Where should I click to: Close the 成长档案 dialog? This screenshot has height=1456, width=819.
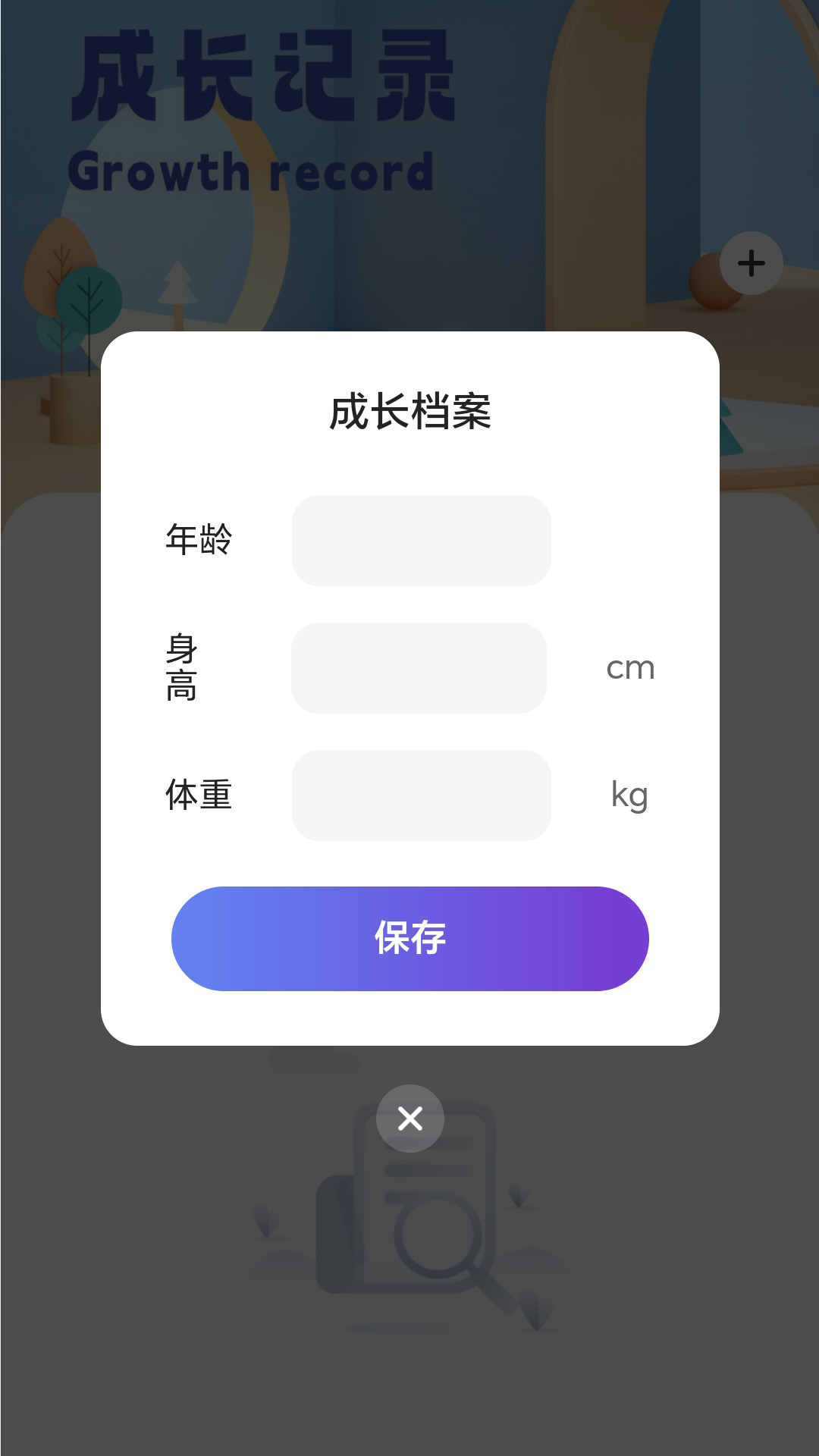click(x=410, y=1119)
